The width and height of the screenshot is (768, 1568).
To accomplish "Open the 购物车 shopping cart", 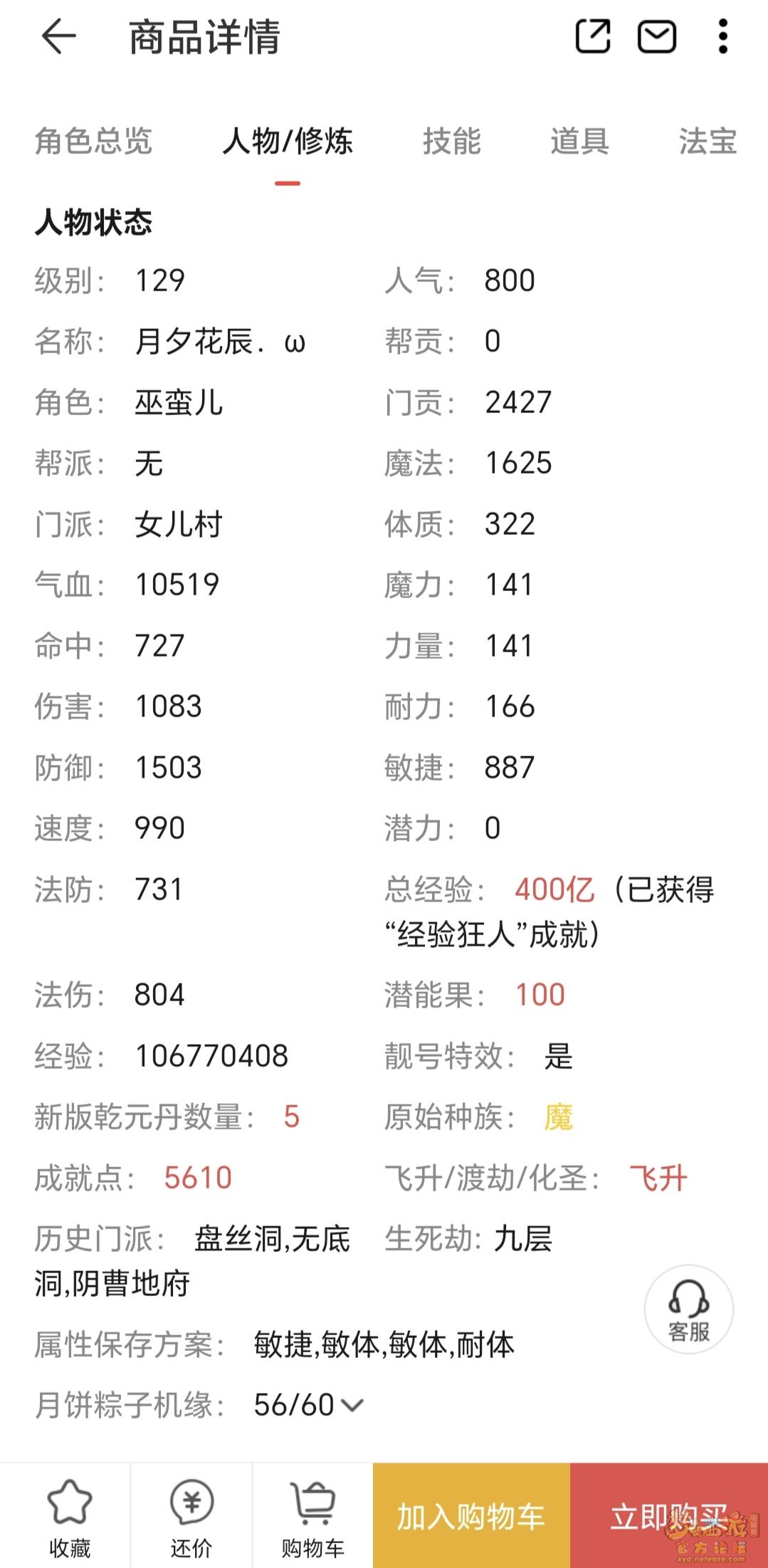I will 313,1517.
